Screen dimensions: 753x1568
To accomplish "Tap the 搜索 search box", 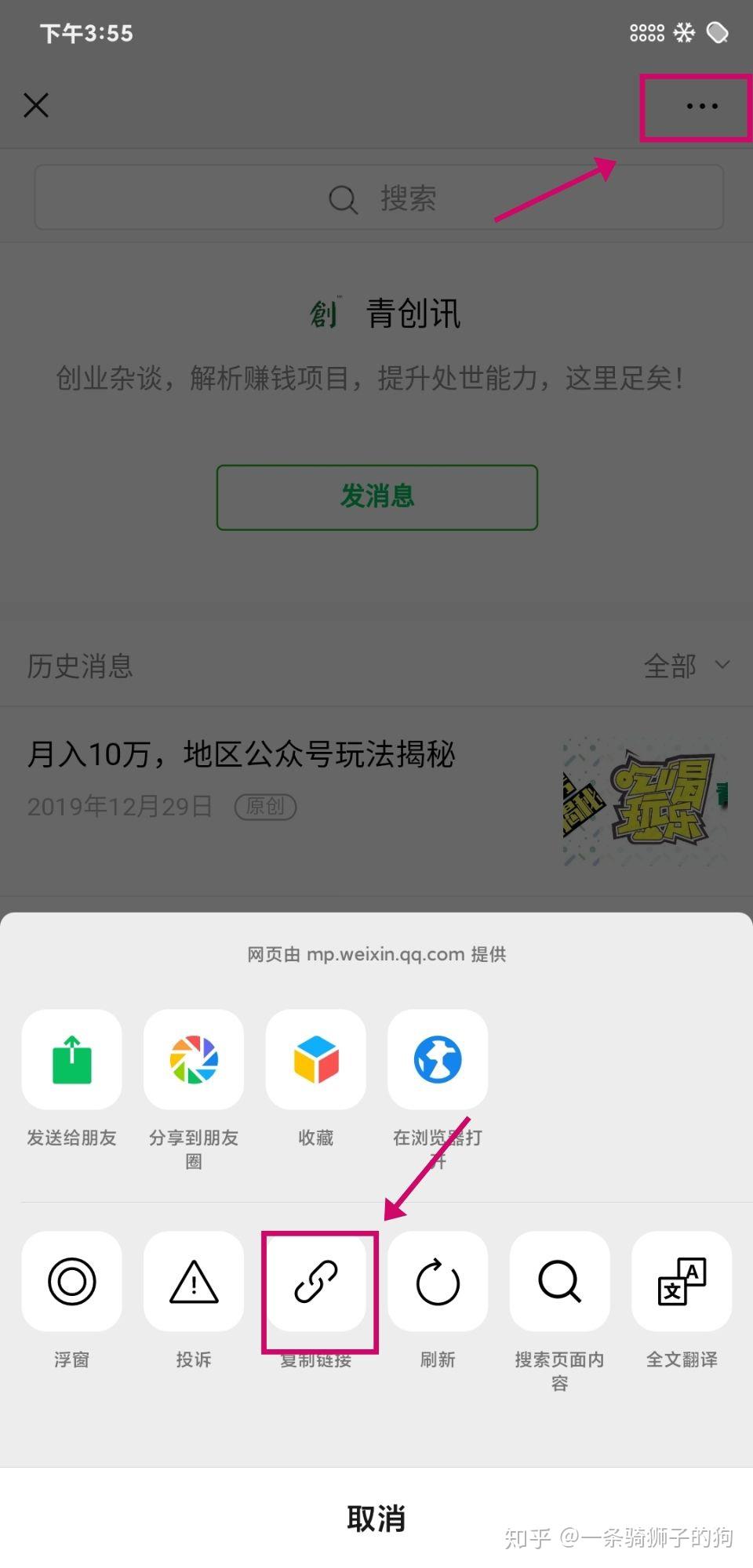I will 379,198.
